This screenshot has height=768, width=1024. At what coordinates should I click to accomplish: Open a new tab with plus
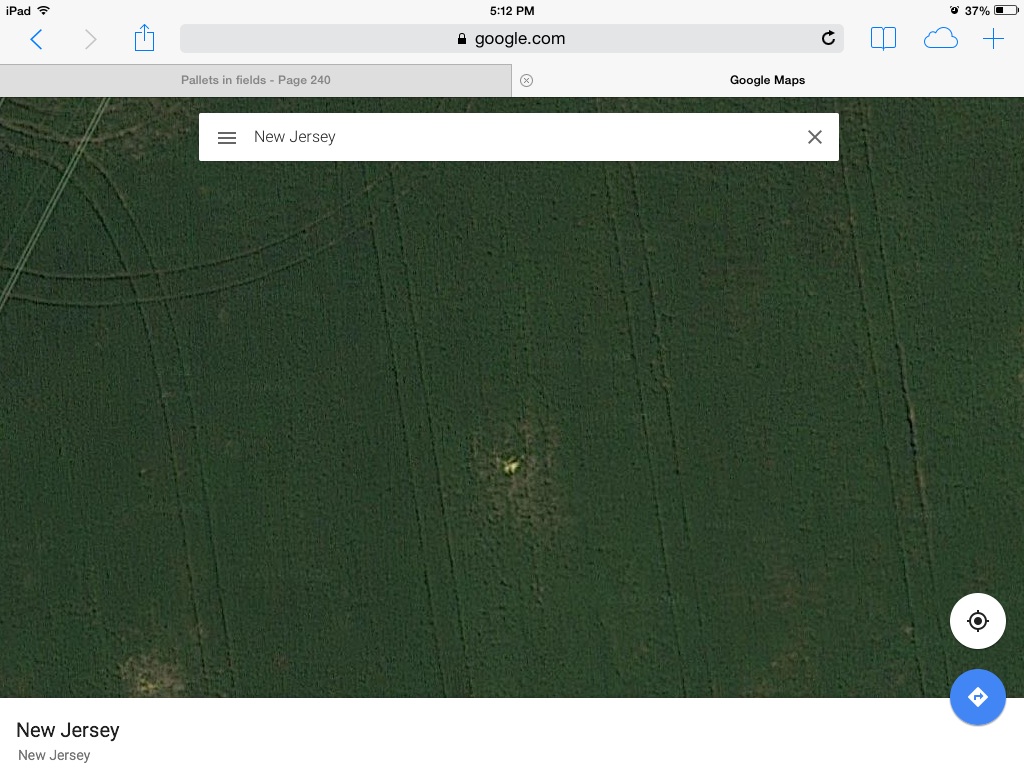pos(993,39)
